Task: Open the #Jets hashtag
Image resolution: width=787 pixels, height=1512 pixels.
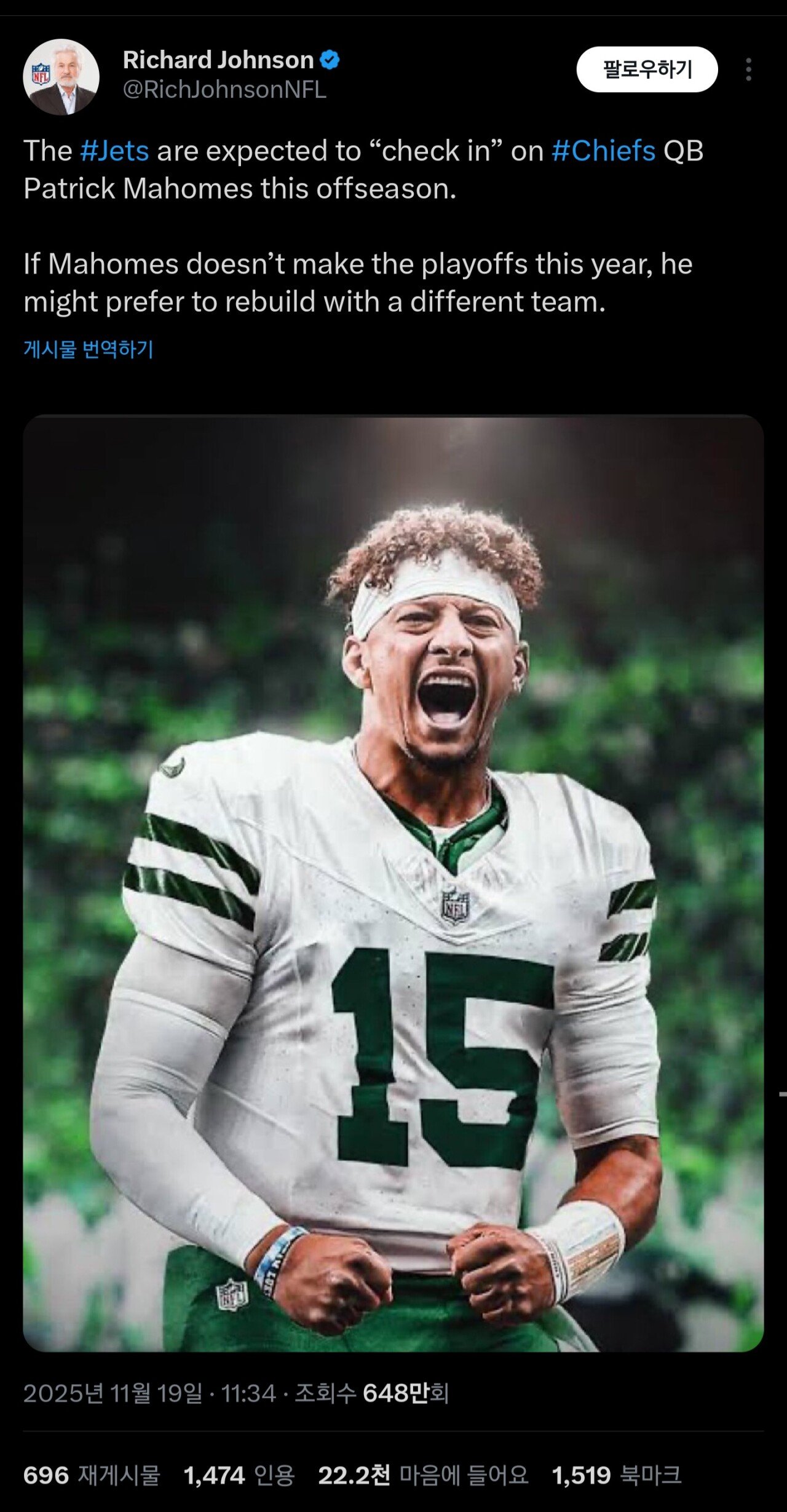Action: pyautogui.click(x=114, y=151)
